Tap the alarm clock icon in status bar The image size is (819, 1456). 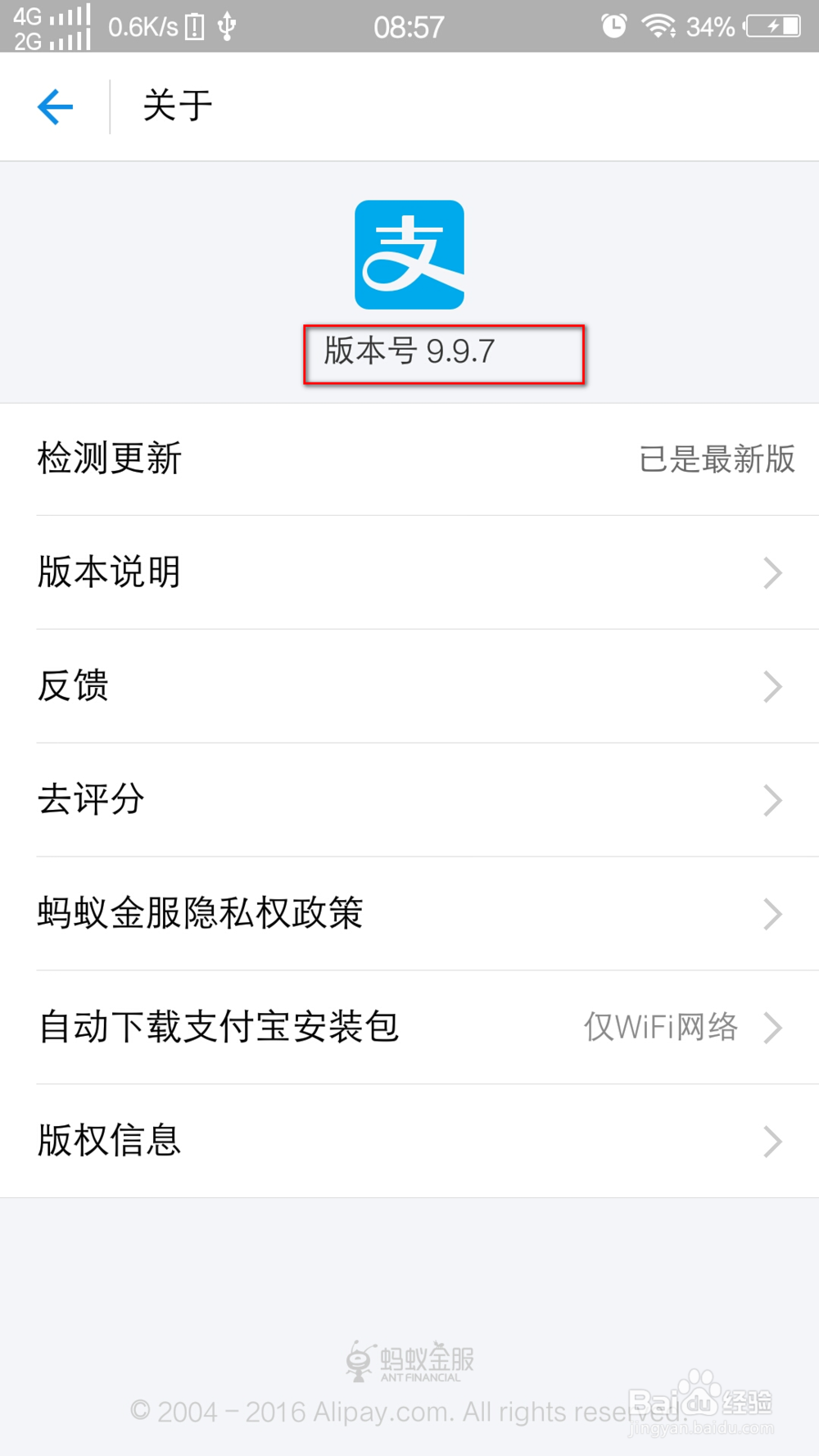(x=614, y=25)
